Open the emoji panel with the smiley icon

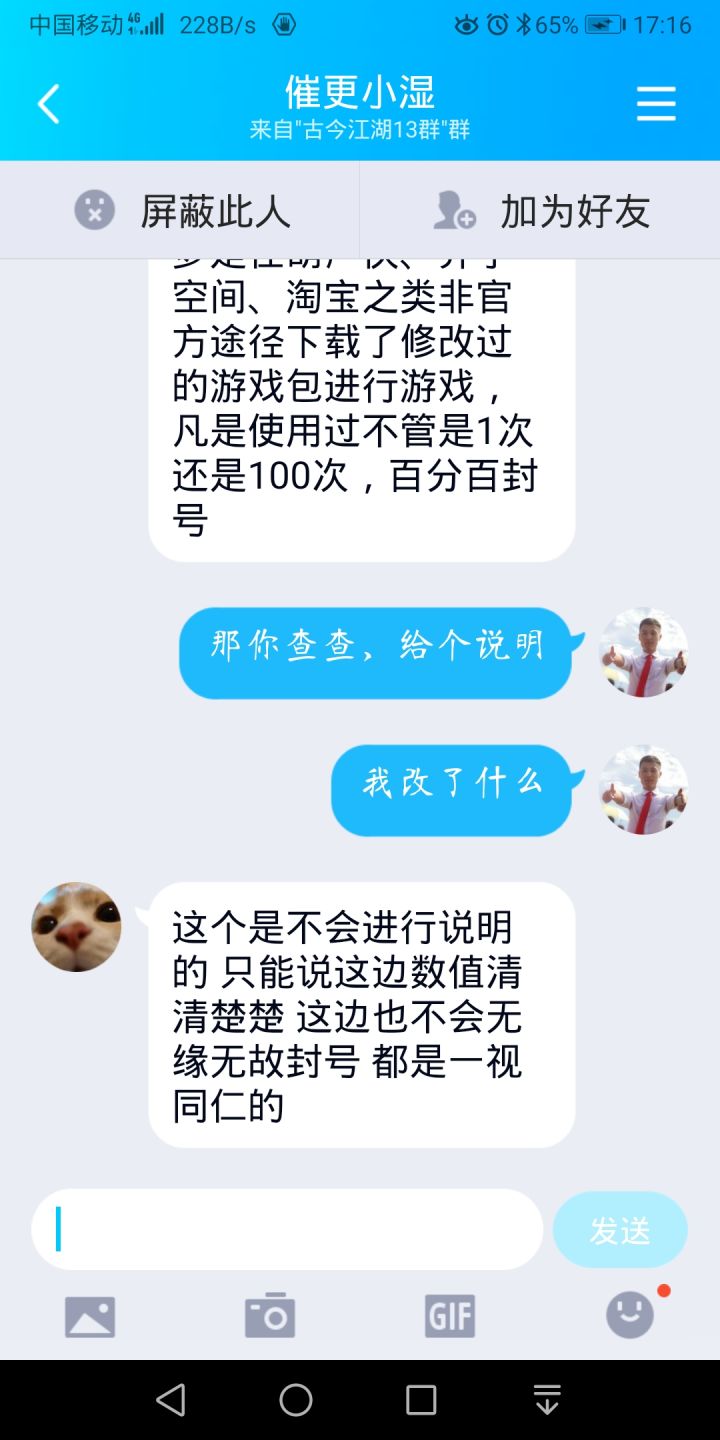tap(629, 1315)
